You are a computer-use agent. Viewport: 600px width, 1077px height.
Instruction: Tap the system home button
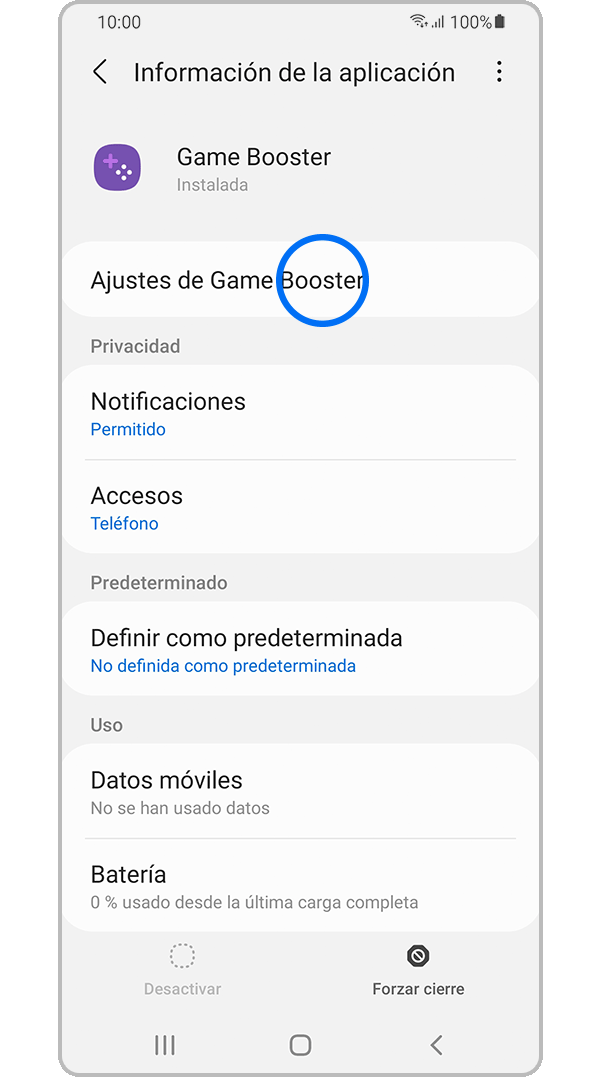(300, 1045)
